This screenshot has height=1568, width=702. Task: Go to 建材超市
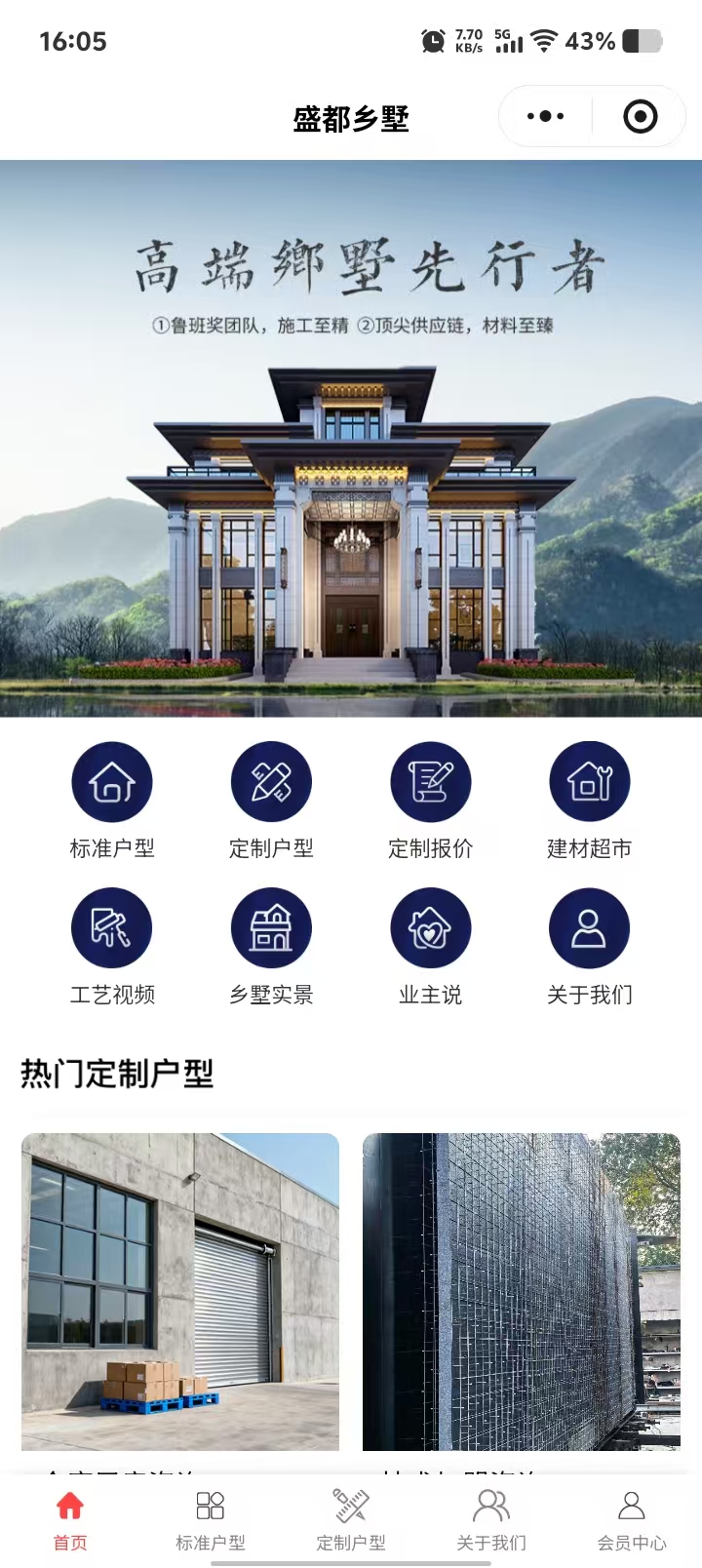pos(589,783)
